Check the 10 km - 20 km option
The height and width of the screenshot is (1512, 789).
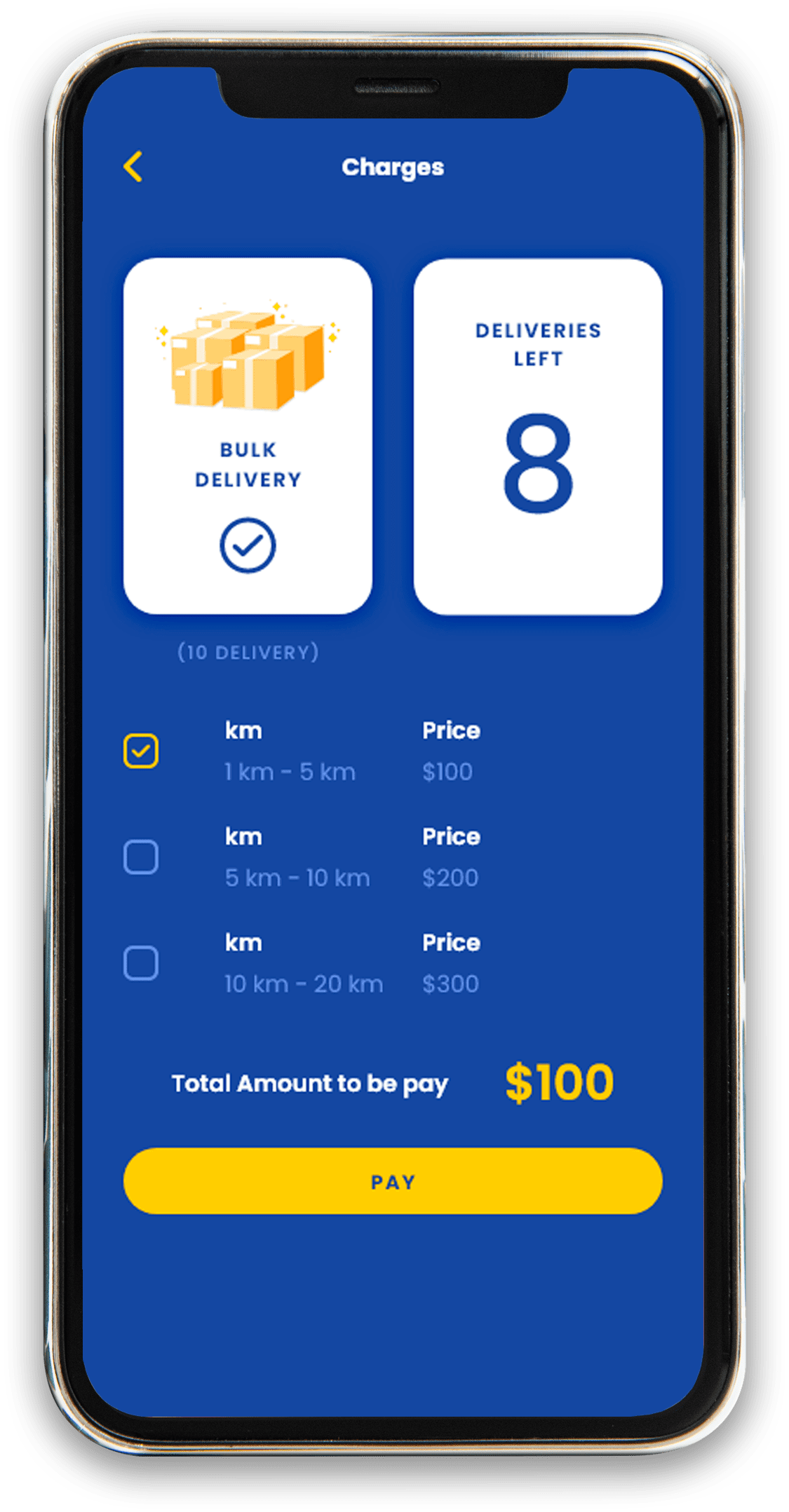(x=141, y=962)
